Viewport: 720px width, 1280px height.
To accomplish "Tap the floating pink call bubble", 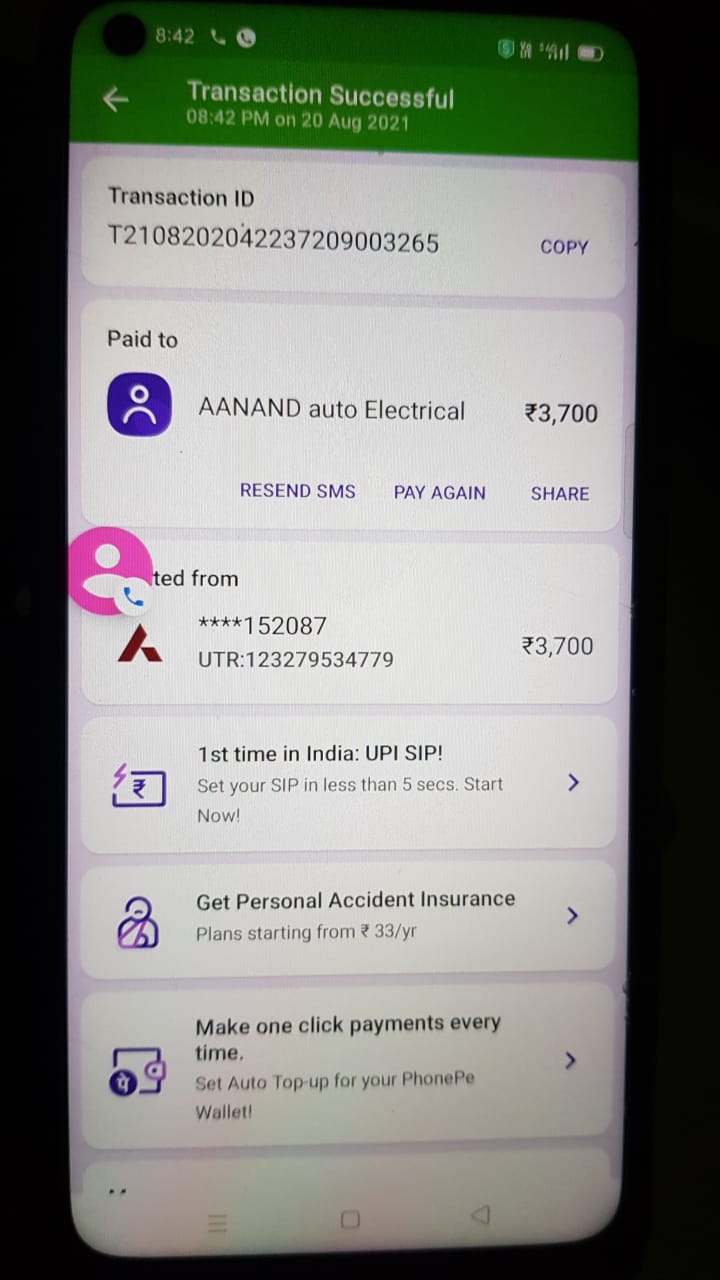I will [x=109, y=571].
